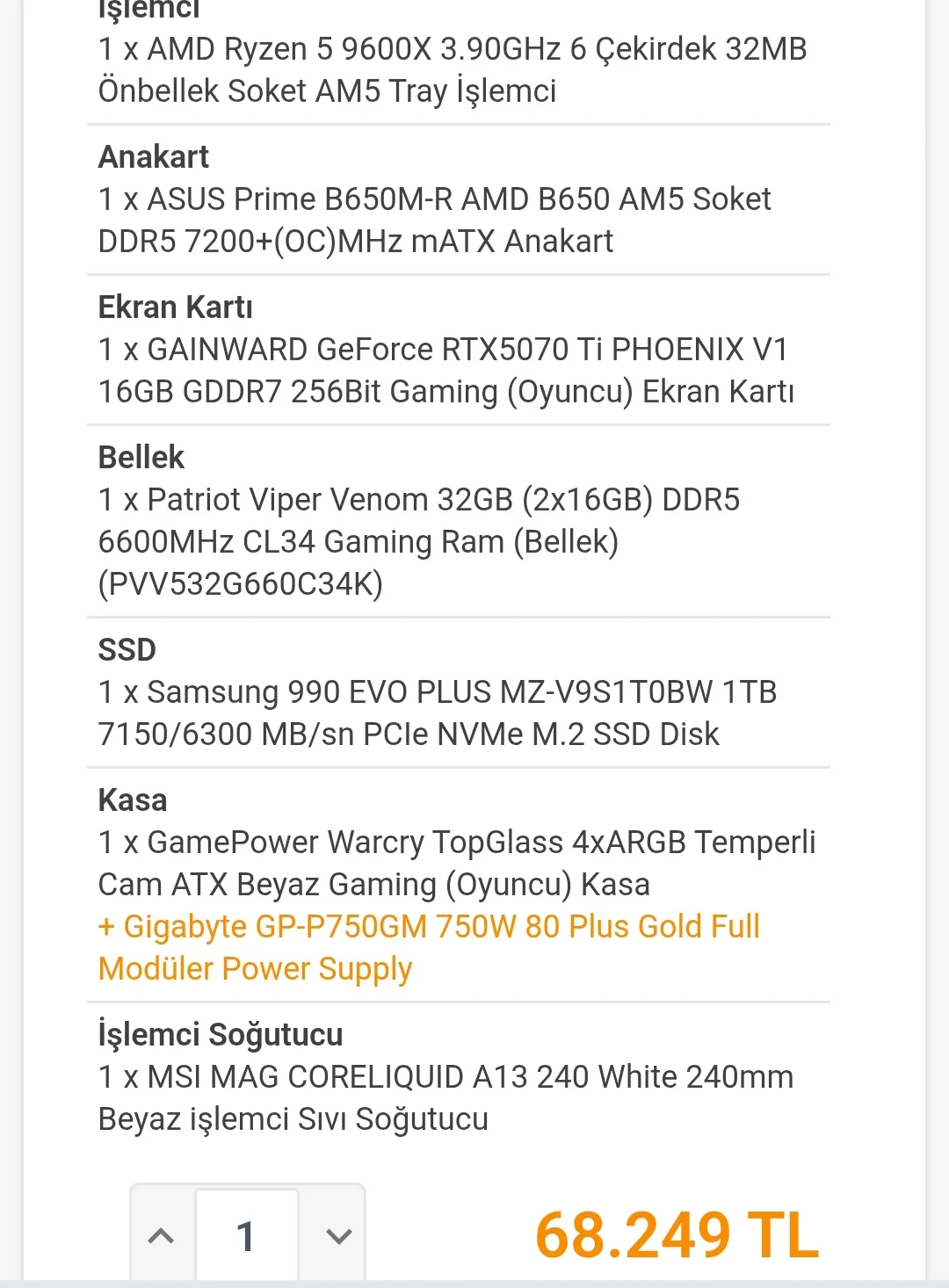Tap the quantity field showing 1
This screenshot has width=949, height=1288.
point(247,1235)
